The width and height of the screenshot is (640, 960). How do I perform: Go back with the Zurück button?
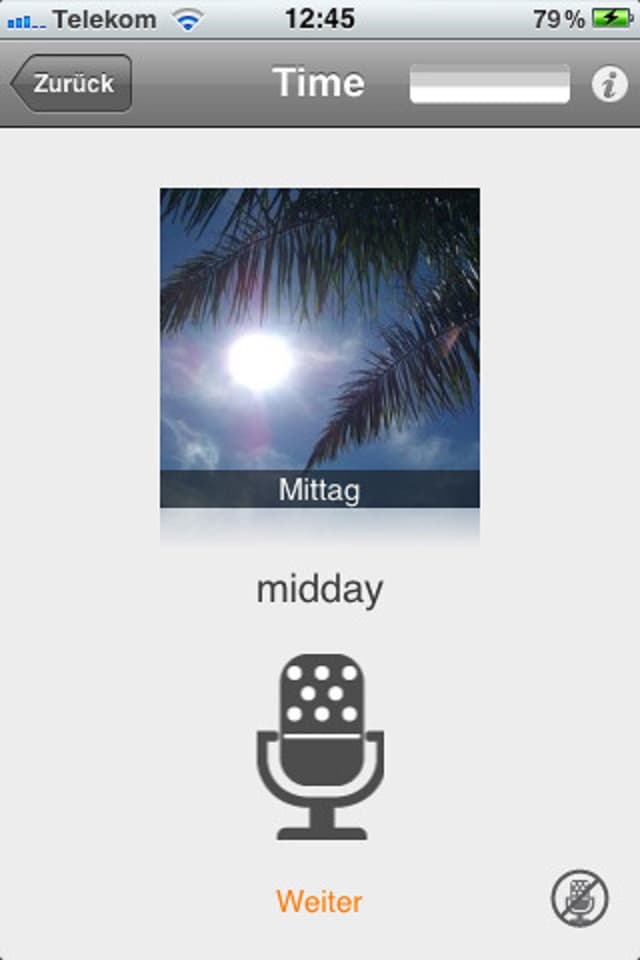(72, 84)
